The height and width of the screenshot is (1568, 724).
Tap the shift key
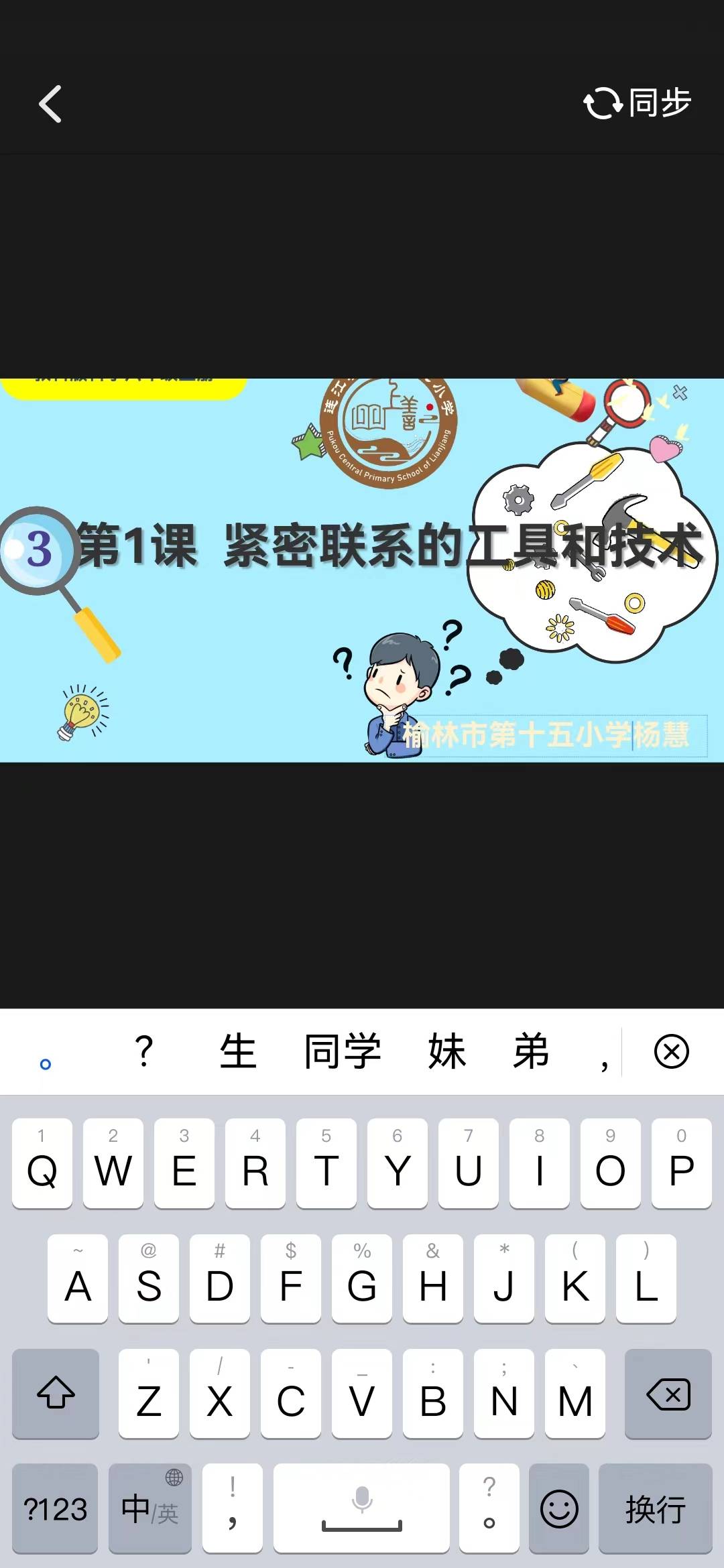pyautogui.click(x=56, y=1394)
